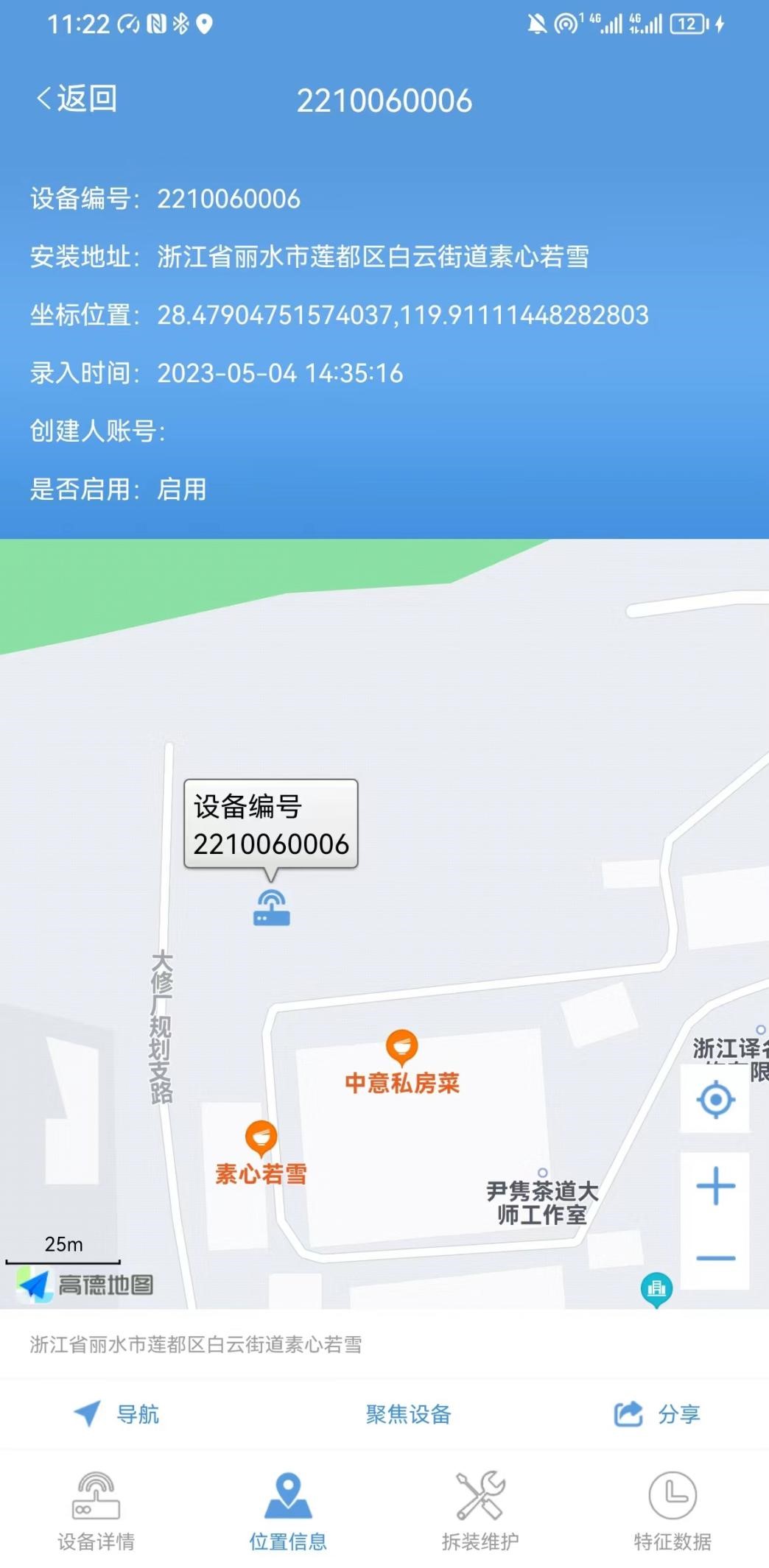Tap the 中意私房菜 restaurant marker
The height and width of the screenshot is (1568, 769).
[x=401, y=1048]
